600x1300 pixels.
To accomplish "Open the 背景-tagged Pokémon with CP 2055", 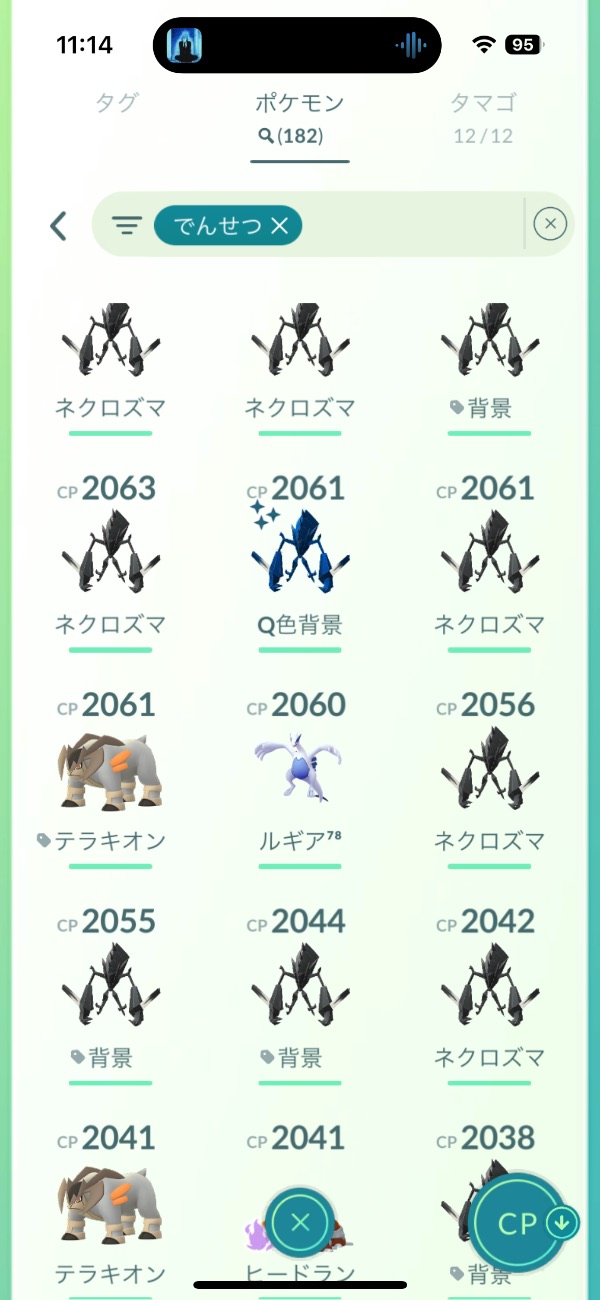I will tap(110, 990).
